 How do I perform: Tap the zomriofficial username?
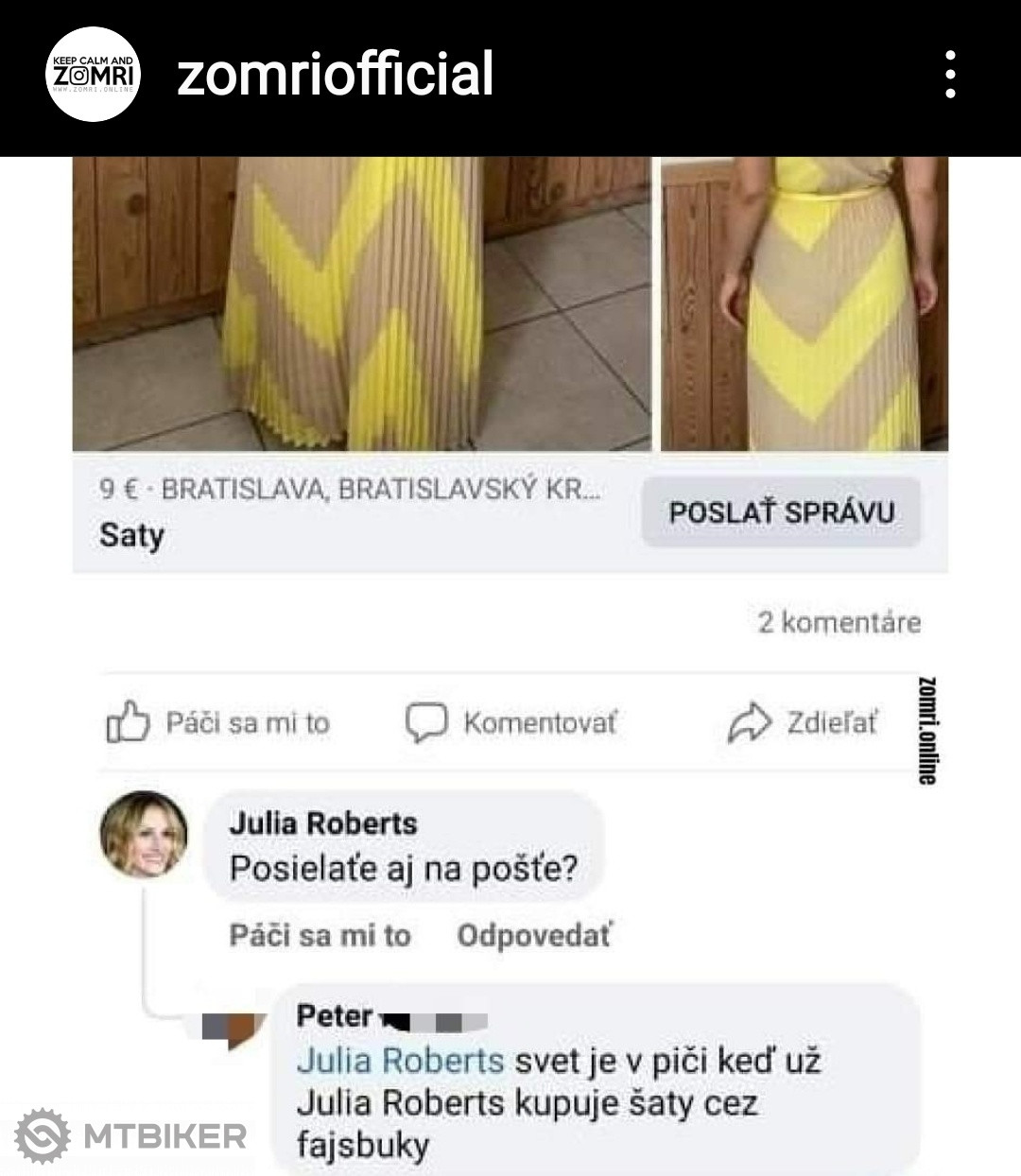tap(336, 75)
